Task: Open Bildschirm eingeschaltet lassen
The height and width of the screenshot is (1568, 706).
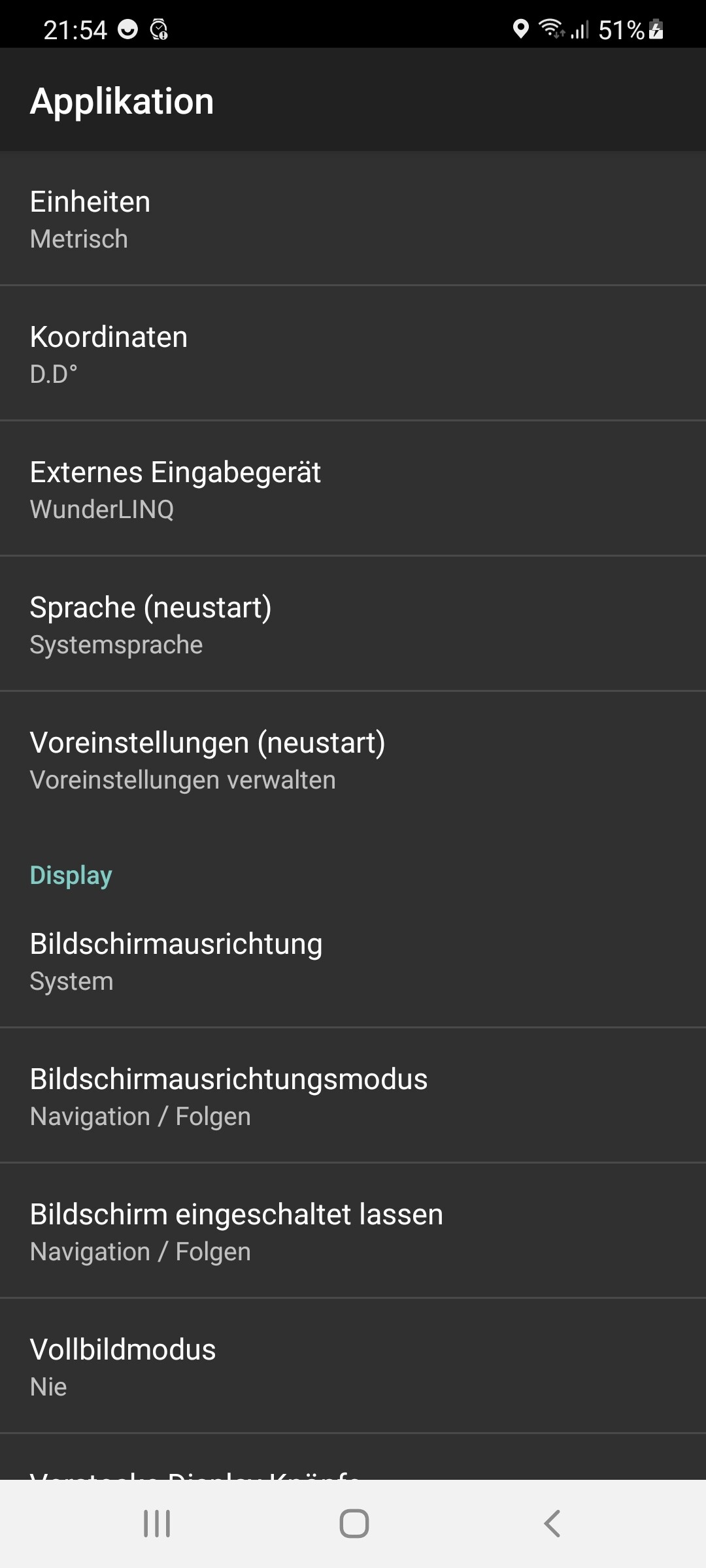Action: (x=353, y=1232)
